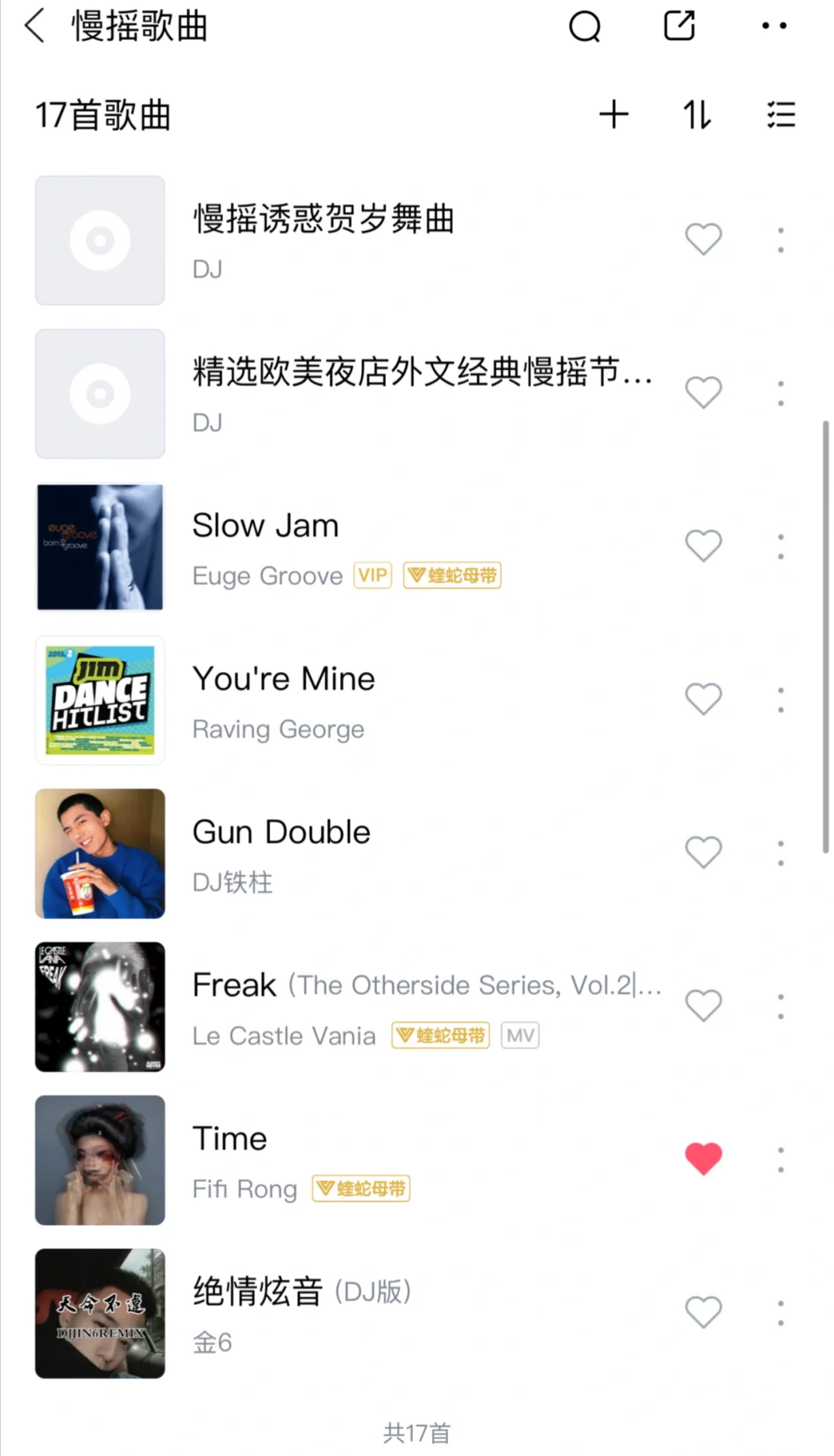This screenshot has width=834, height=1456.
Task: Open the MV badge for Freak
Action: tap(520, 1036)
